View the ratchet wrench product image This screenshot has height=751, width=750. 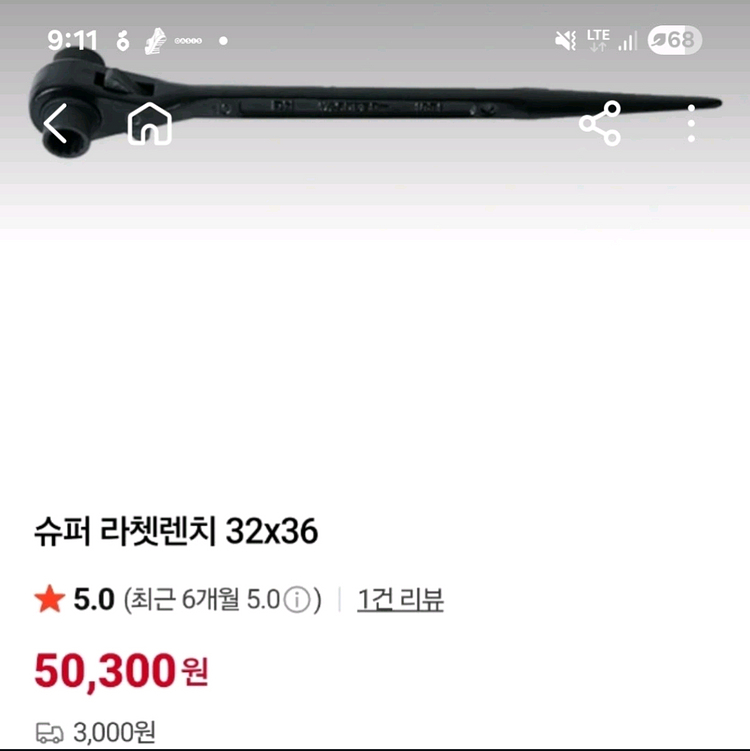click(380, 98)
